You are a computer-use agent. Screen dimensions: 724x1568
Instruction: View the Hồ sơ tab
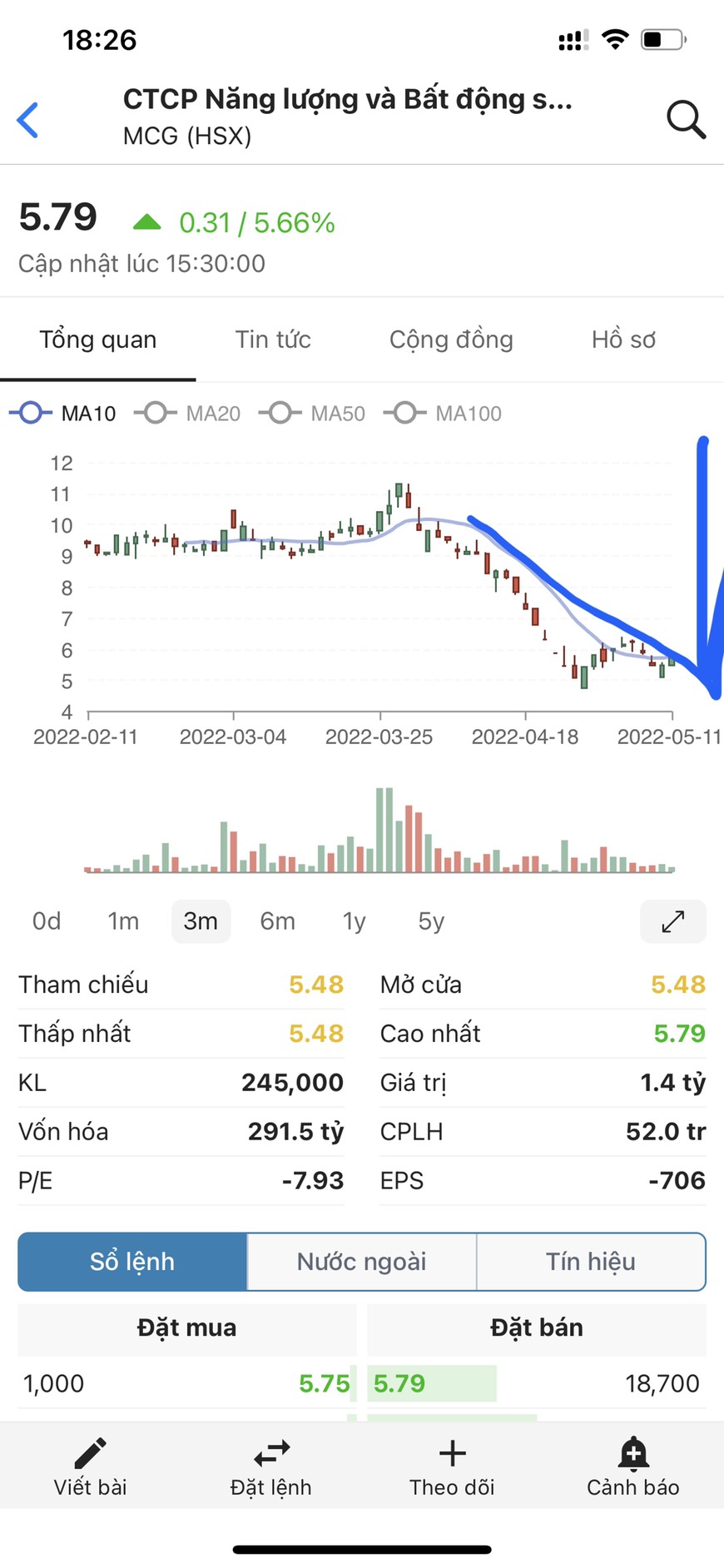(x=623, y=340)
